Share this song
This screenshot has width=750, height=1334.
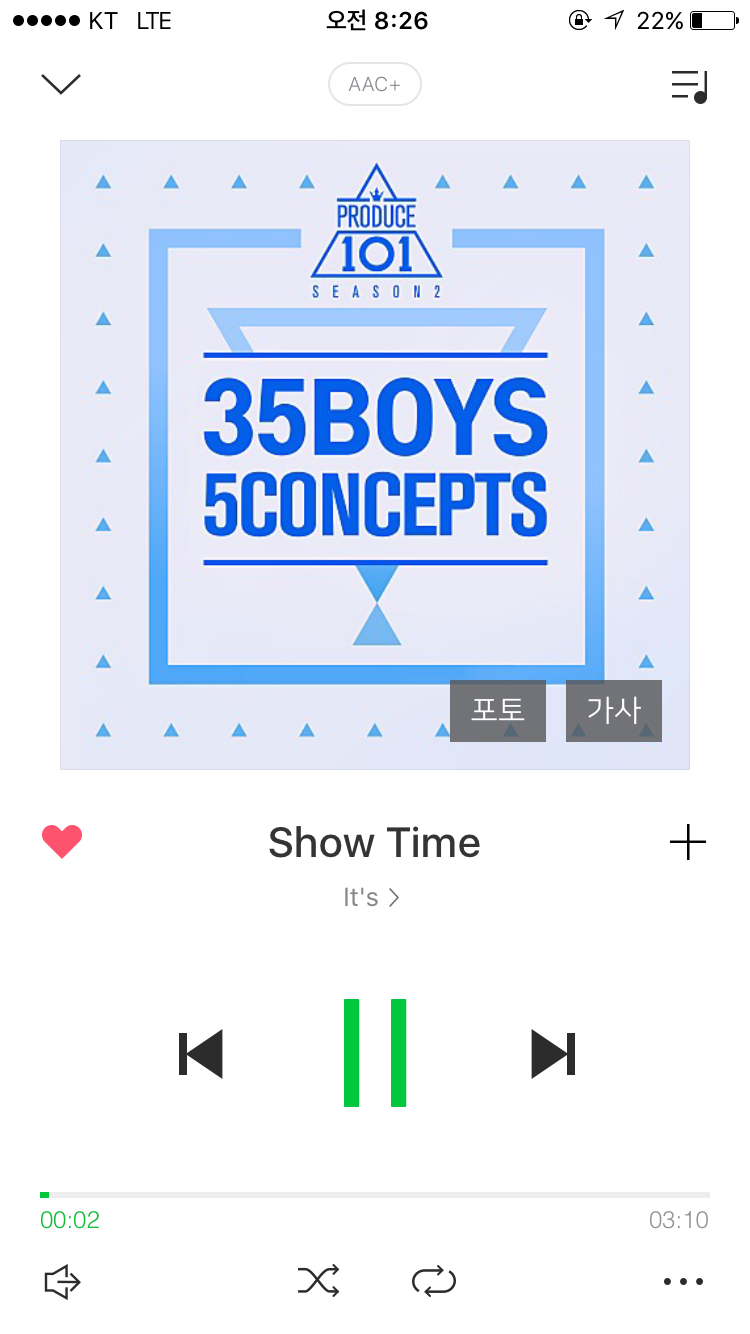click(62, 1281)
